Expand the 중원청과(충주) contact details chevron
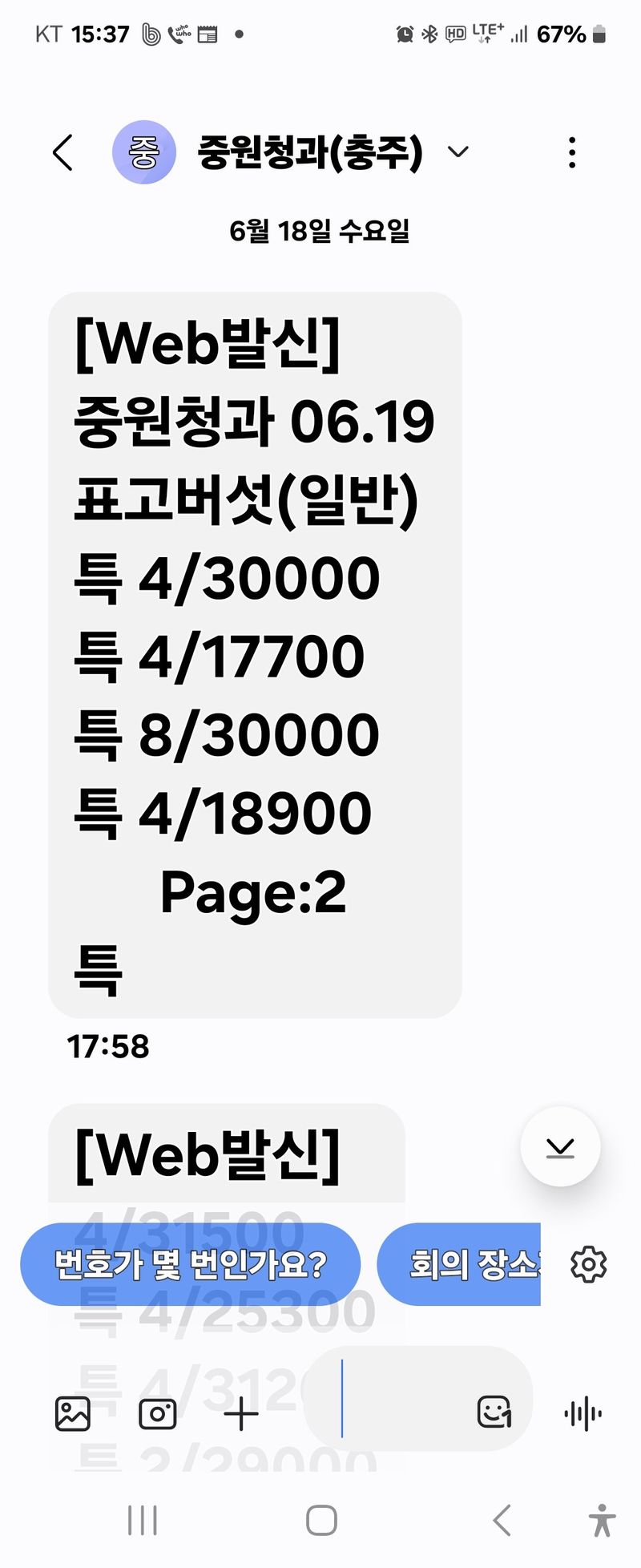Viewport: 641px width, 1568px height. point(458,152)
